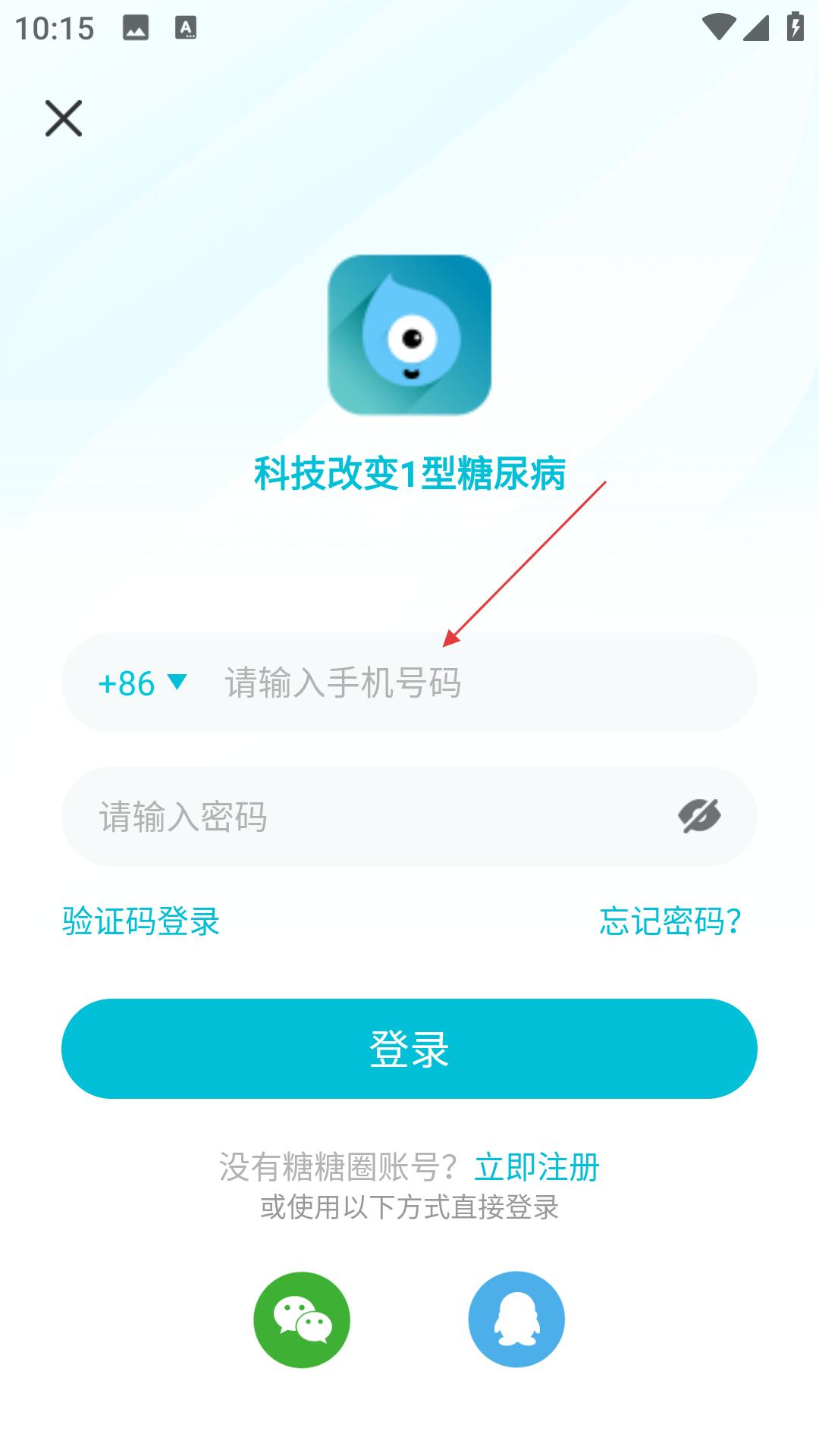The image size is (819, 1456).
Task: Log in with WeChat
Action: pos(302,1319)
